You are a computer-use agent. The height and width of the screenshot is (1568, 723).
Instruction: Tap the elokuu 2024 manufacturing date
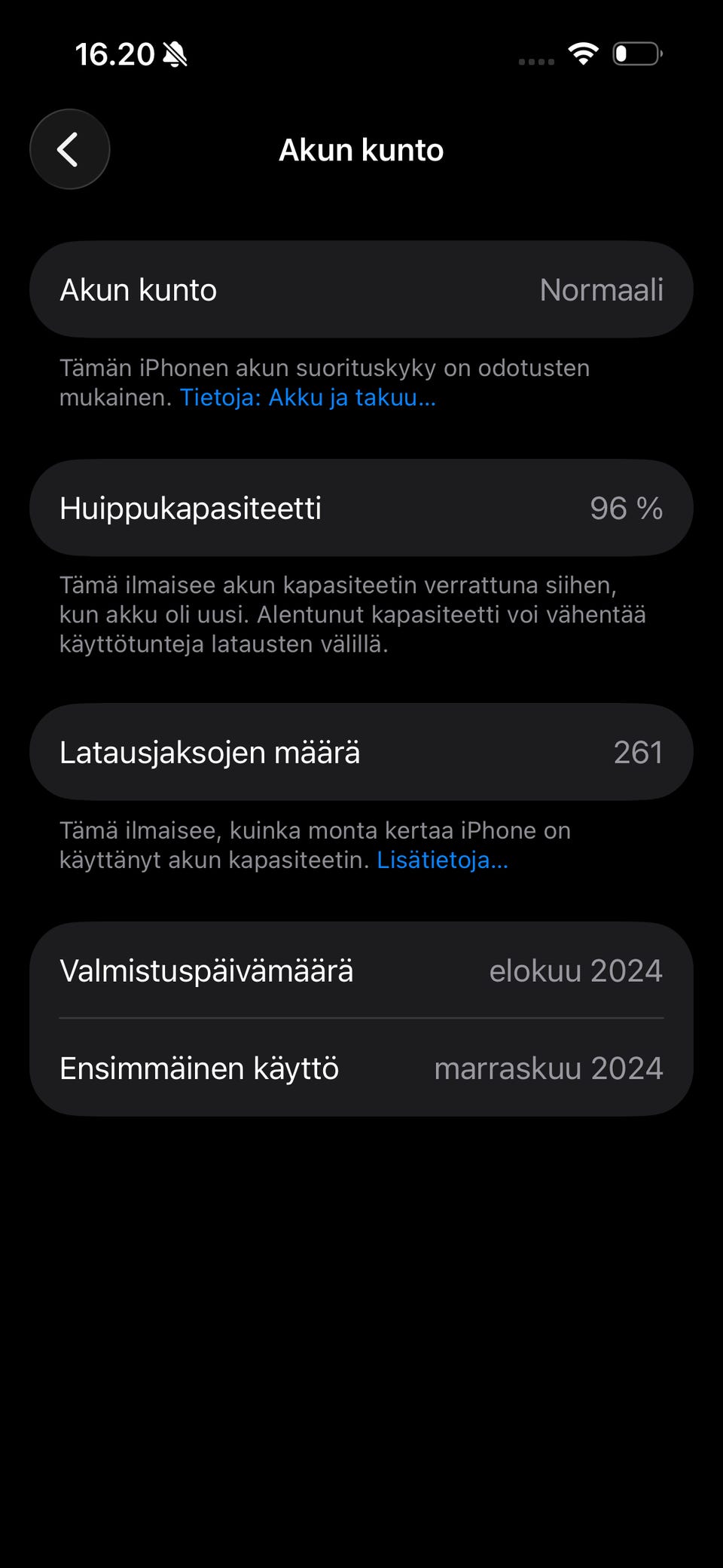coord(575,971)
